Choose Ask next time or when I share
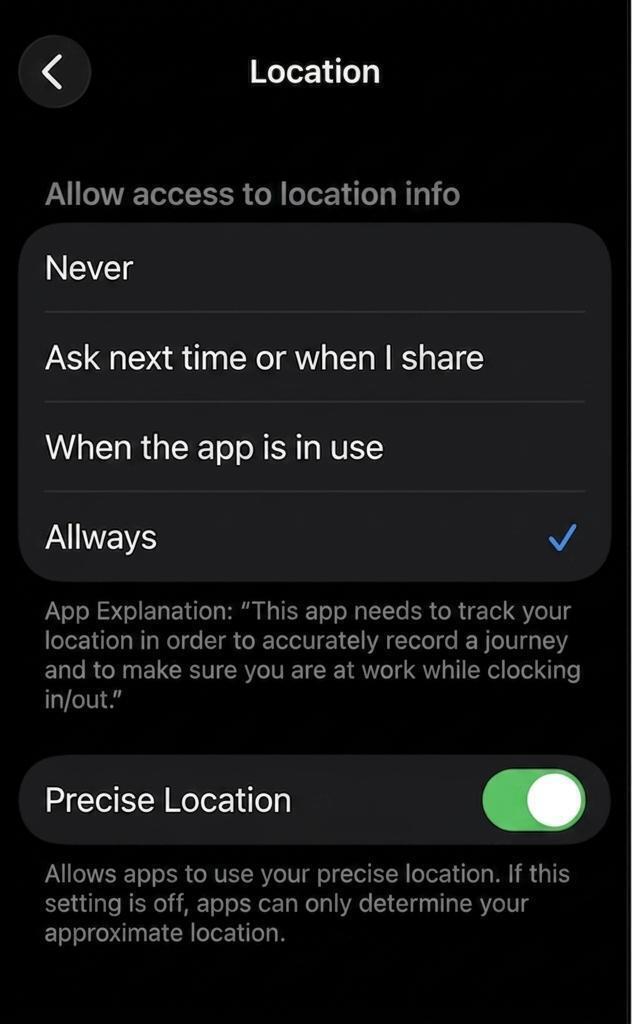This screenshot has height=1024, width=632. (315, 357)
